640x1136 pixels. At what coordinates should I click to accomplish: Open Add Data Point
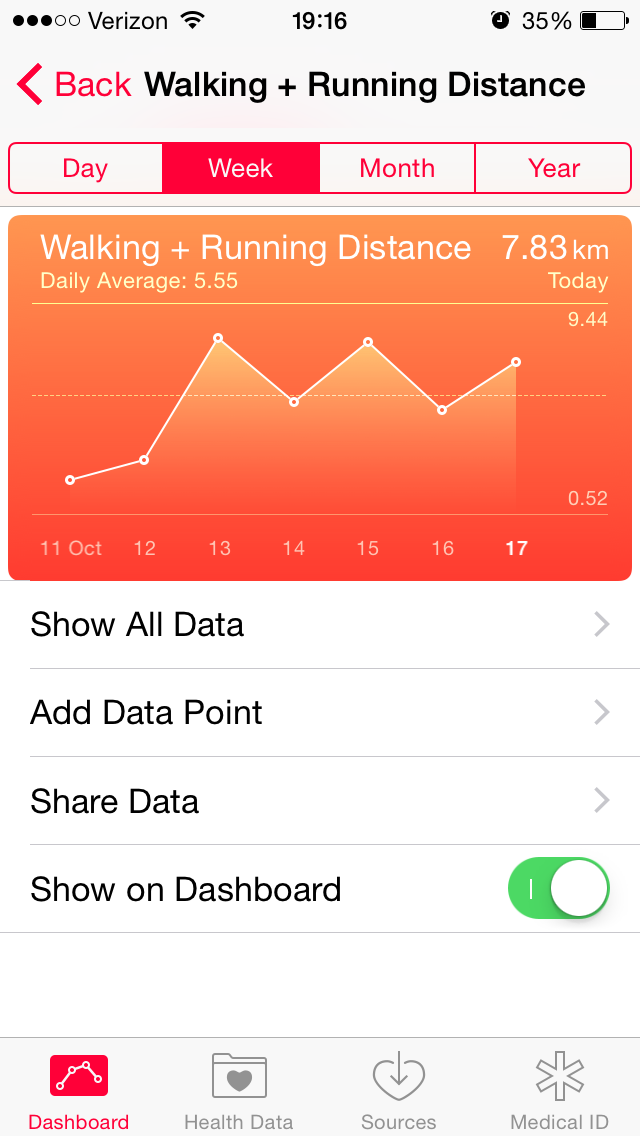320,713
